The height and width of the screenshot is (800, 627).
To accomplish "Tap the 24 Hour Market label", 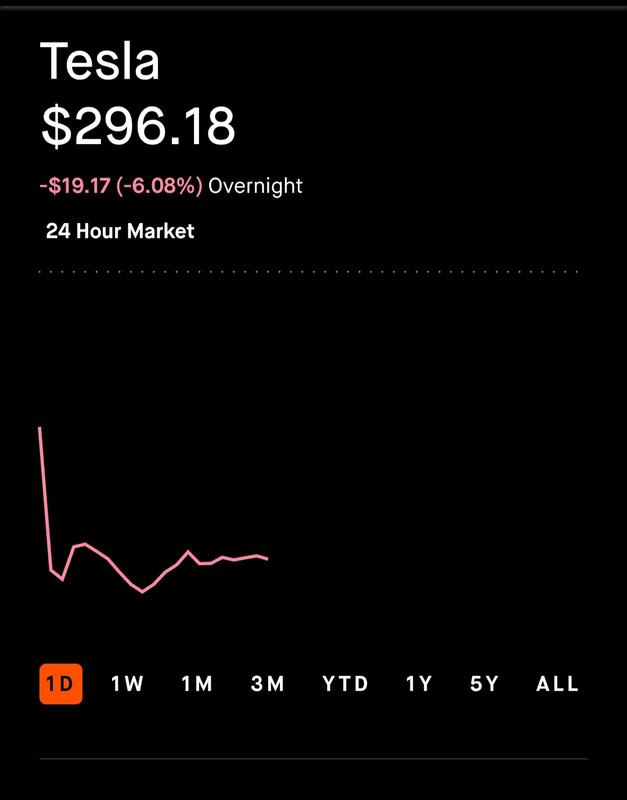I will click(120, 231).
